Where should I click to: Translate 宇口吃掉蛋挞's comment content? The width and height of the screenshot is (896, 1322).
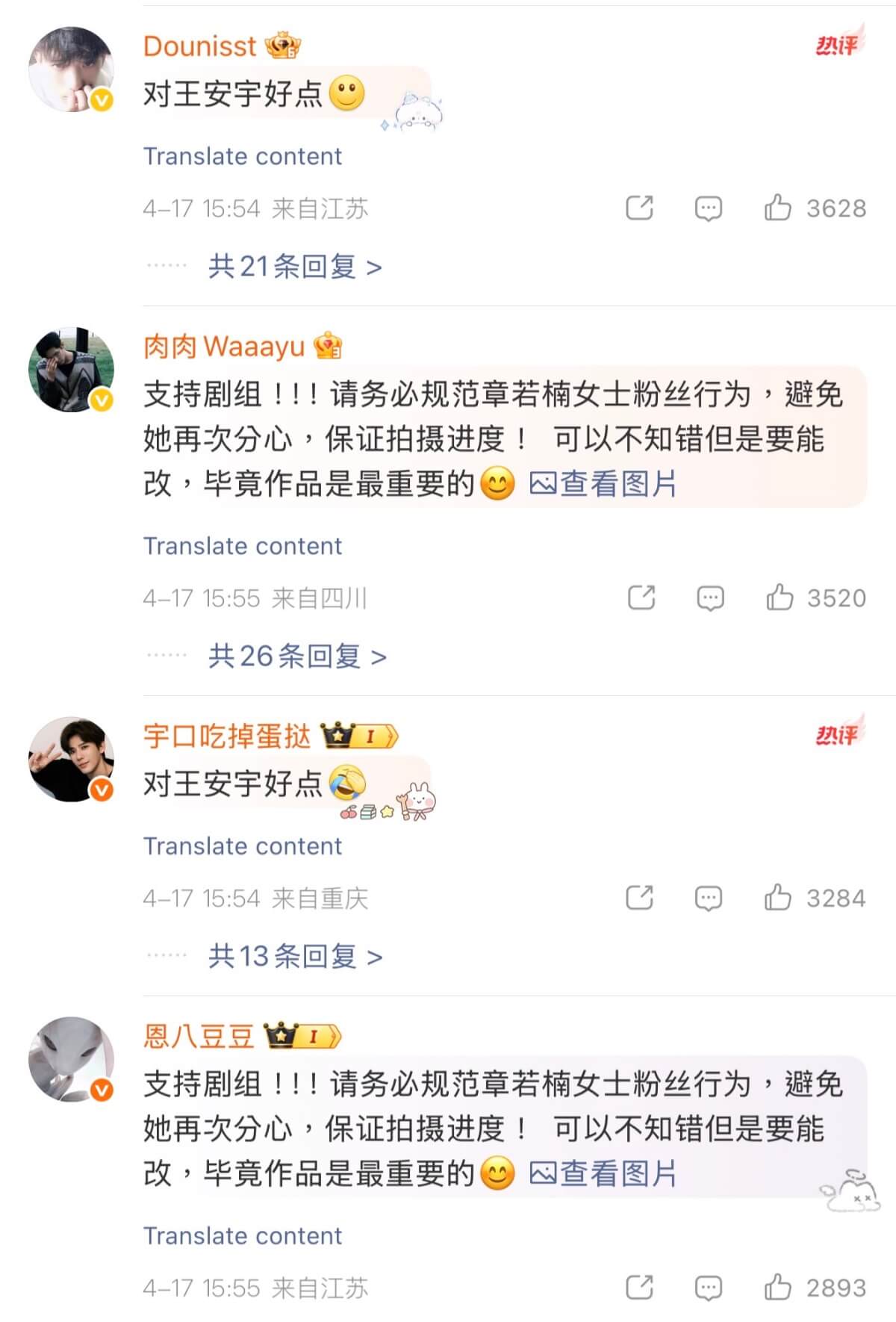tap(243, 846)
